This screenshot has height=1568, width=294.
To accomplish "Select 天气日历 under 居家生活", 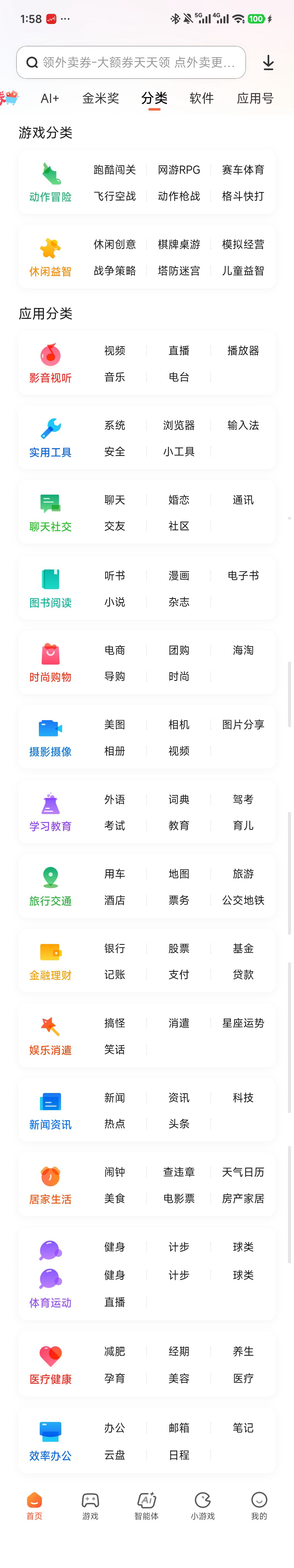I will point(243,1172).
